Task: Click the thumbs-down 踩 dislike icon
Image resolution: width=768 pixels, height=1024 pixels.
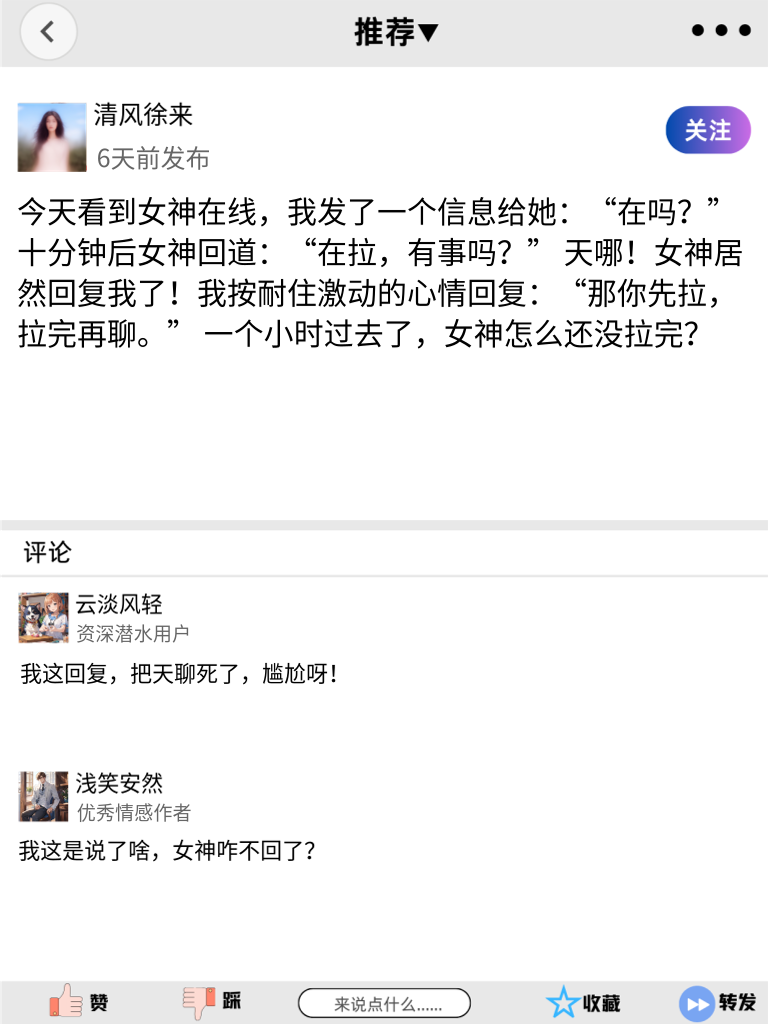Action: pos(200,1001)
